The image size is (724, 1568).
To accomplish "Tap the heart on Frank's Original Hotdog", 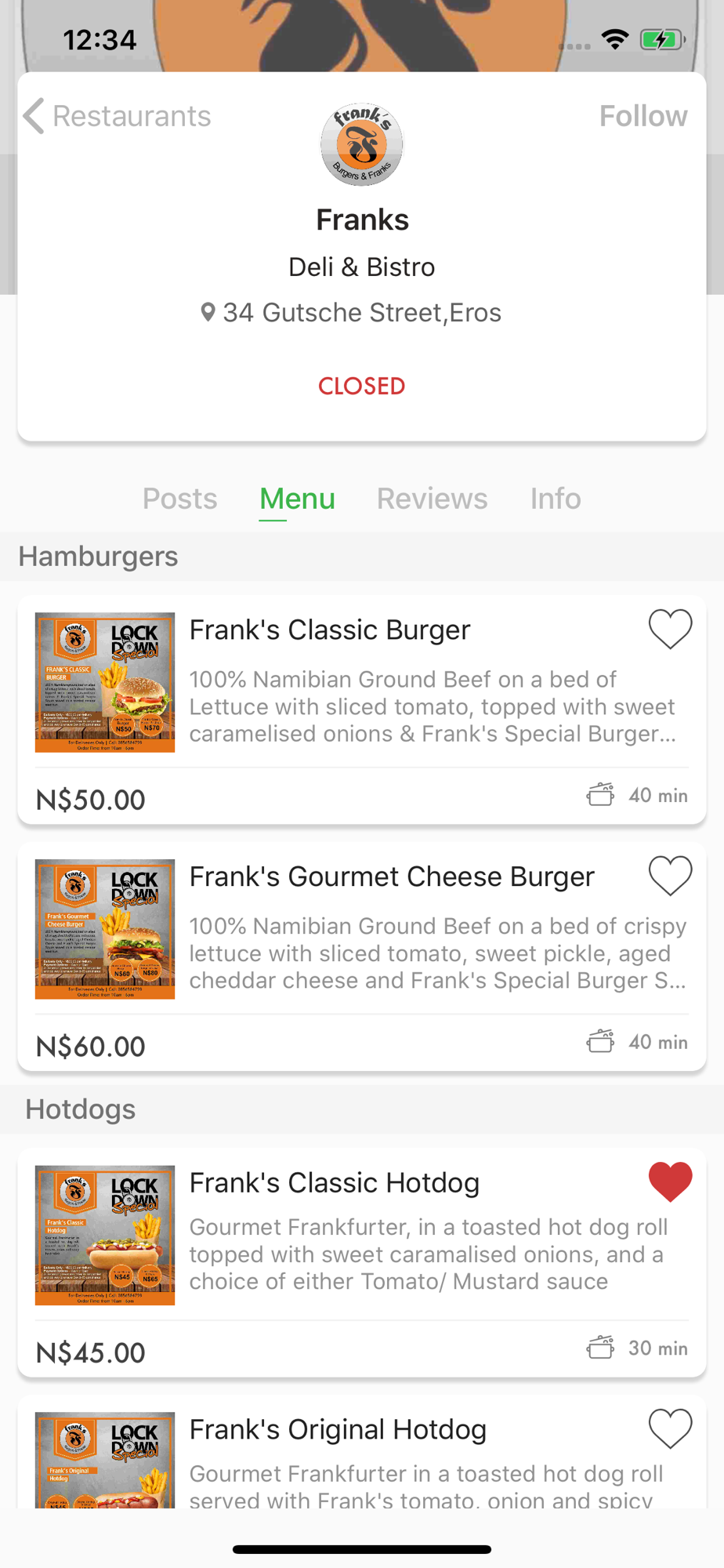I will tap(670, 1428).
